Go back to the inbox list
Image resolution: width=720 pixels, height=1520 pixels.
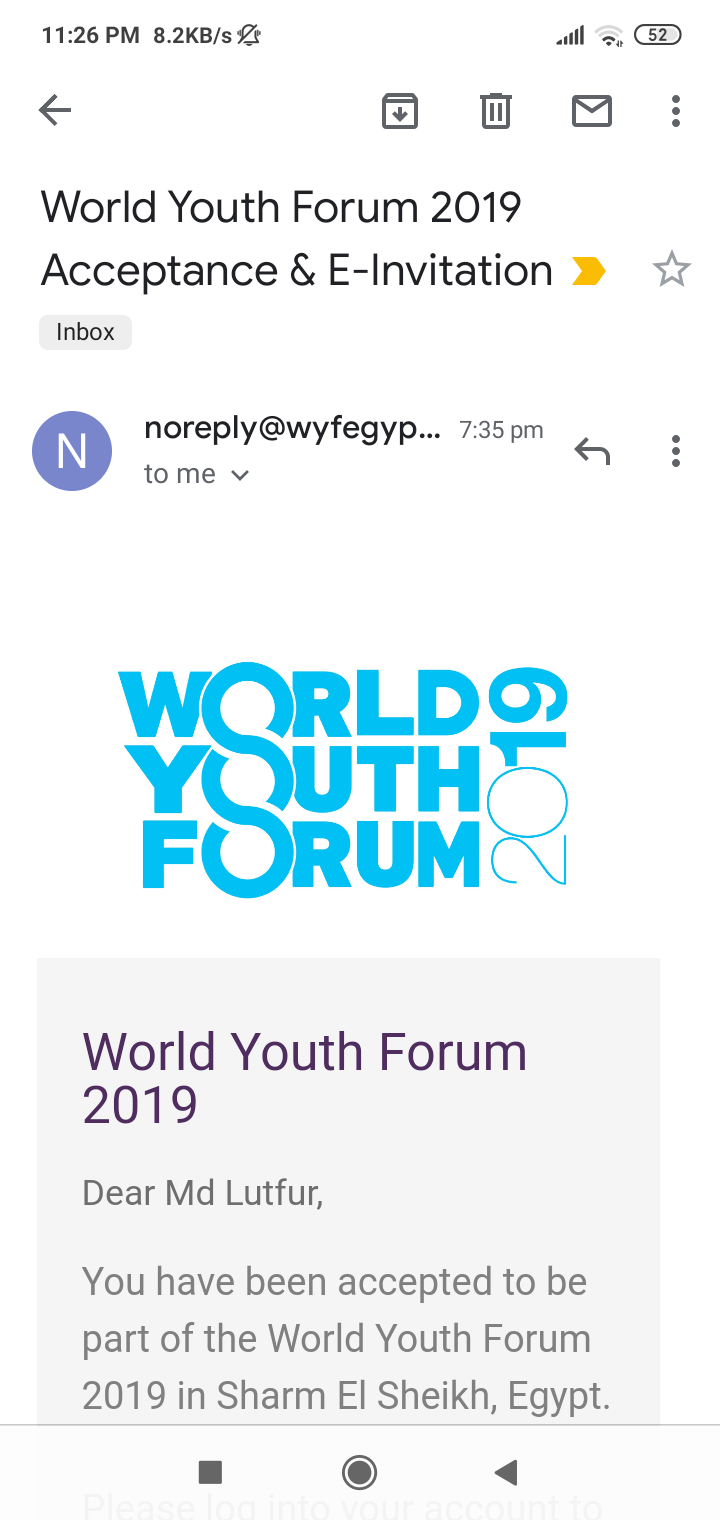[55, 110]
